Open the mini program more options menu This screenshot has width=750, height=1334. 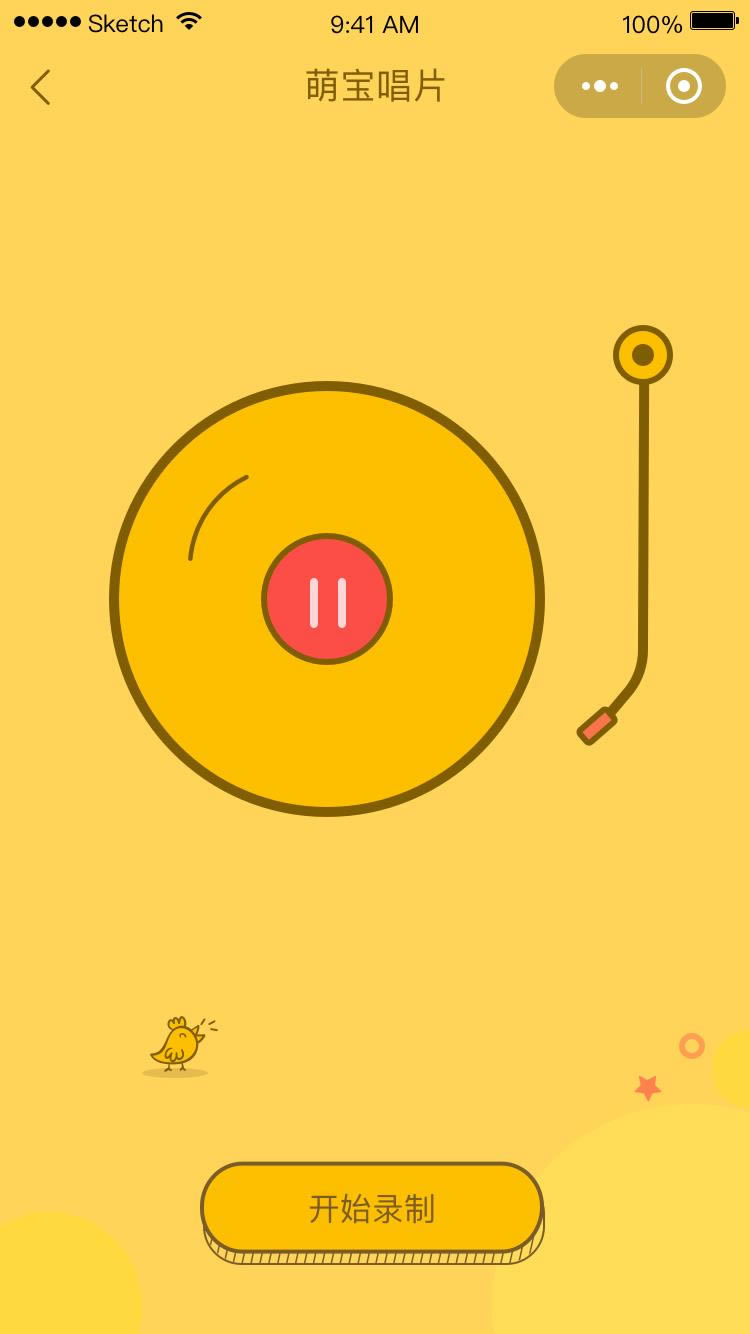click(x=600, y=87)
